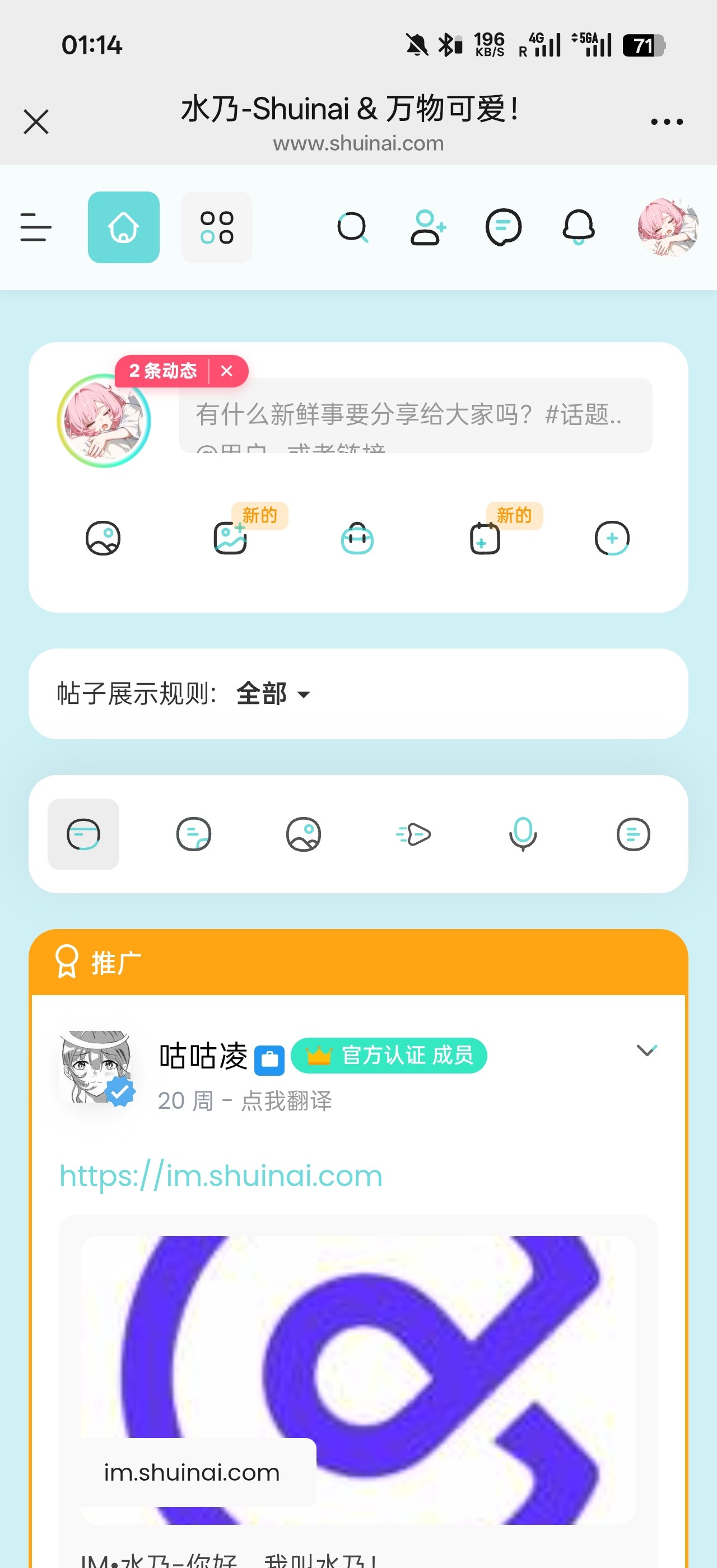The image size is (717, 1568).
Task: Close the in-app browser page
Action: (x=36, y=122)
